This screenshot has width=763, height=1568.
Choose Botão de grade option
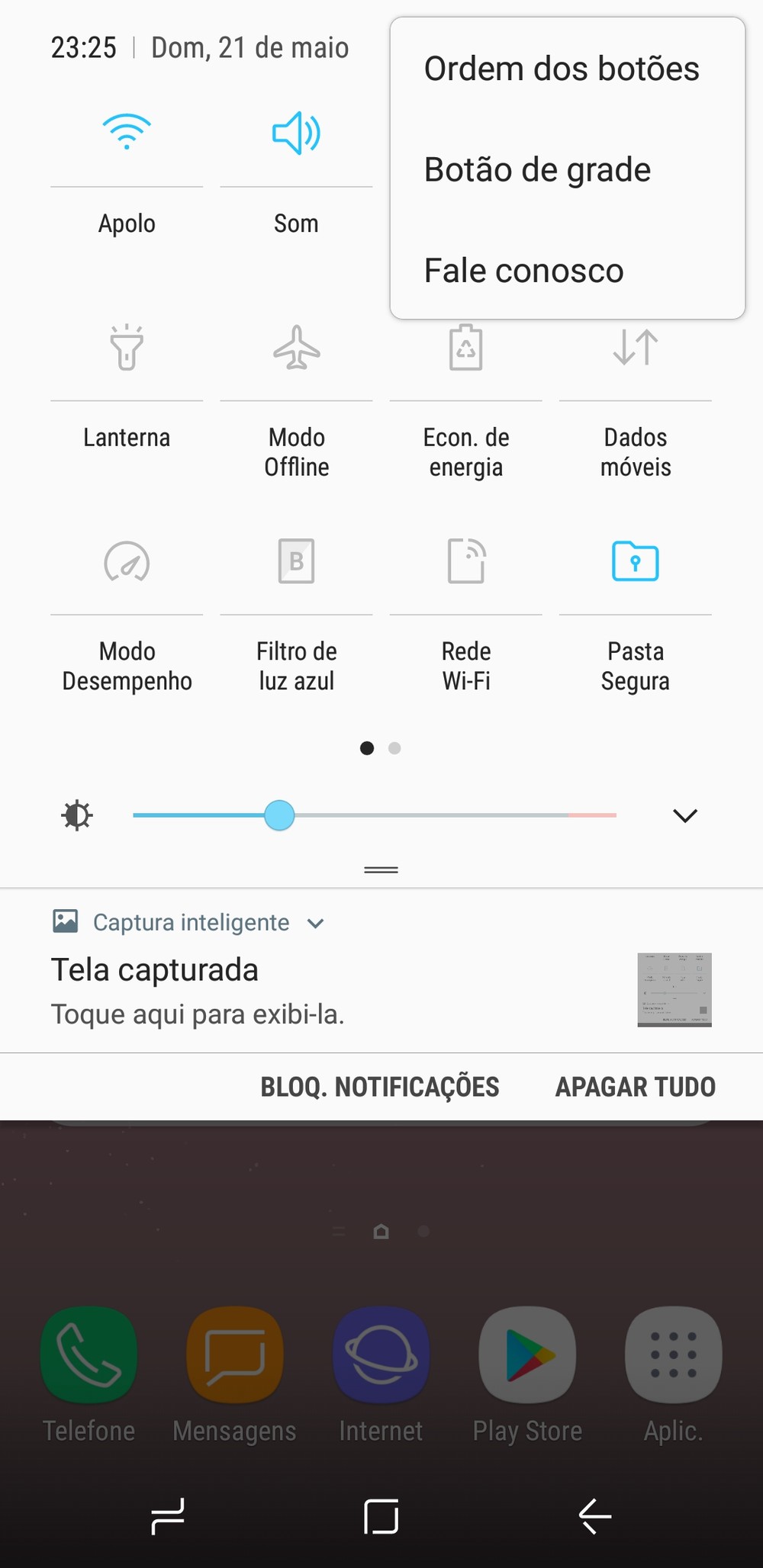(537, 170)
